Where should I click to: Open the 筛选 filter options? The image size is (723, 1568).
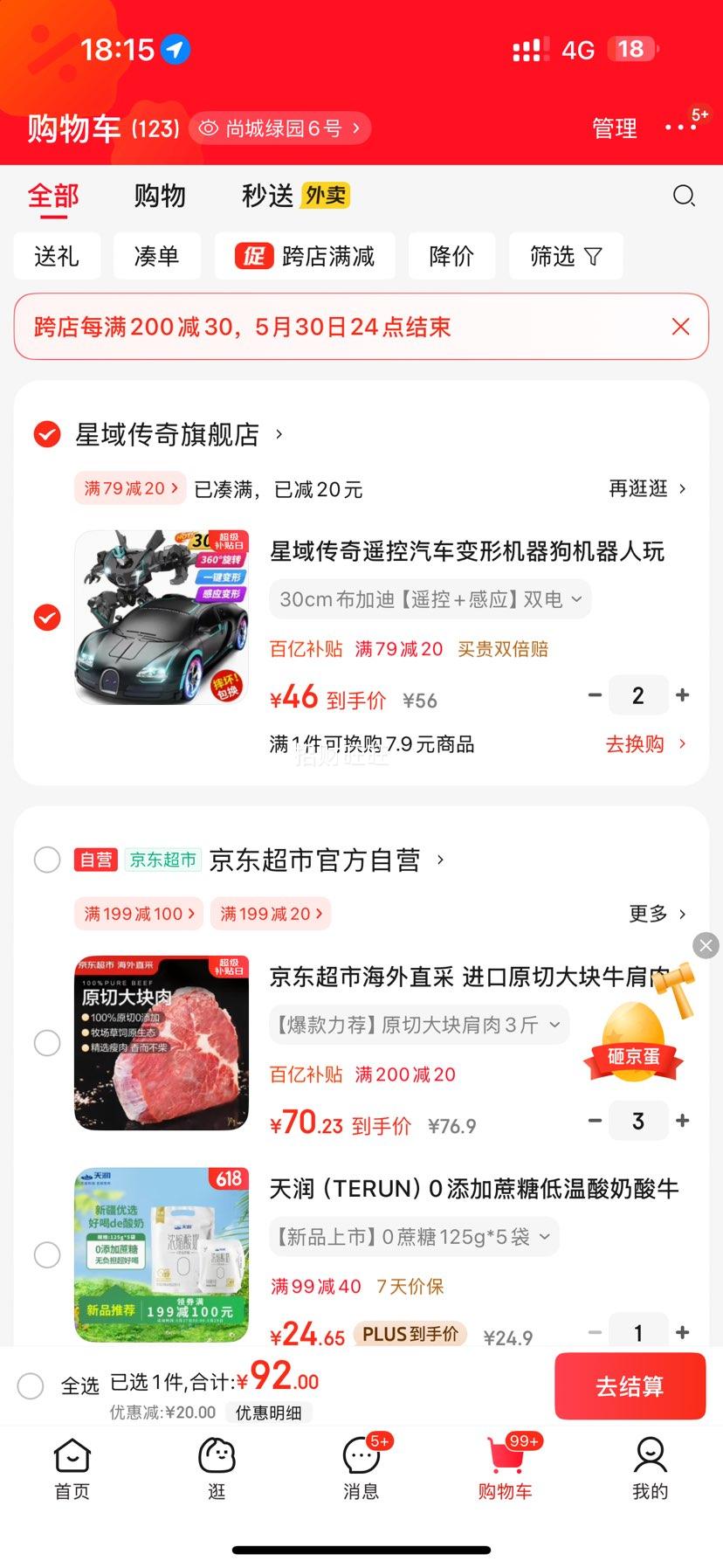tap(566, 256)
